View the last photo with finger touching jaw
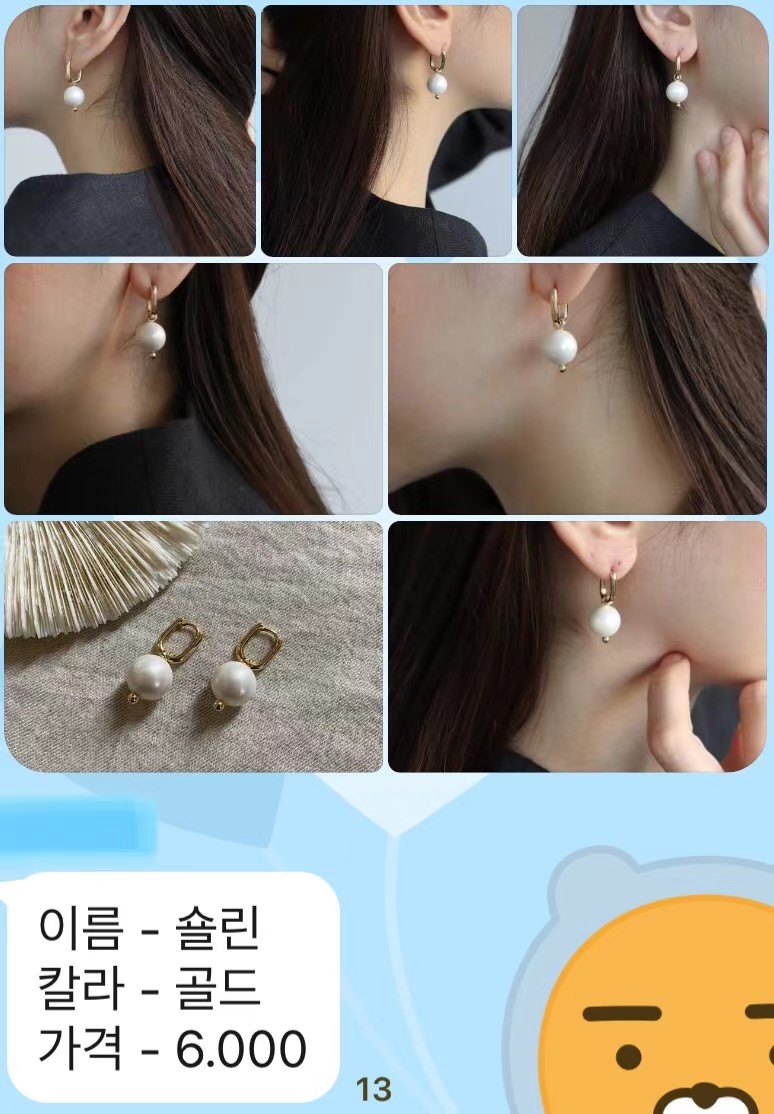The height and width of the screenshot is (1114, 774). 577,646
